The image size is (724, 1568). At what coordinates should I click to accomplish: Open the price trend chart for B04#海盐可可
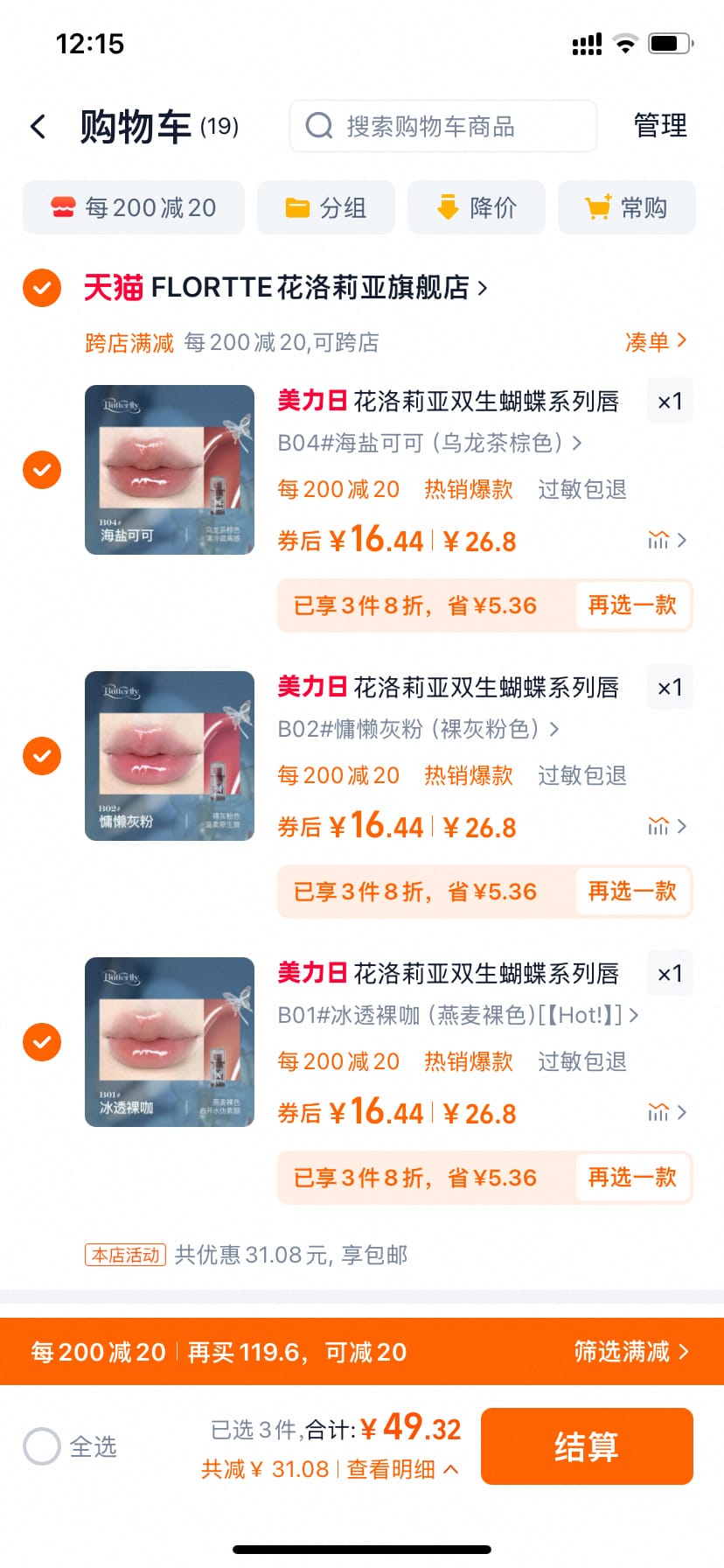(x=658, y=540)
